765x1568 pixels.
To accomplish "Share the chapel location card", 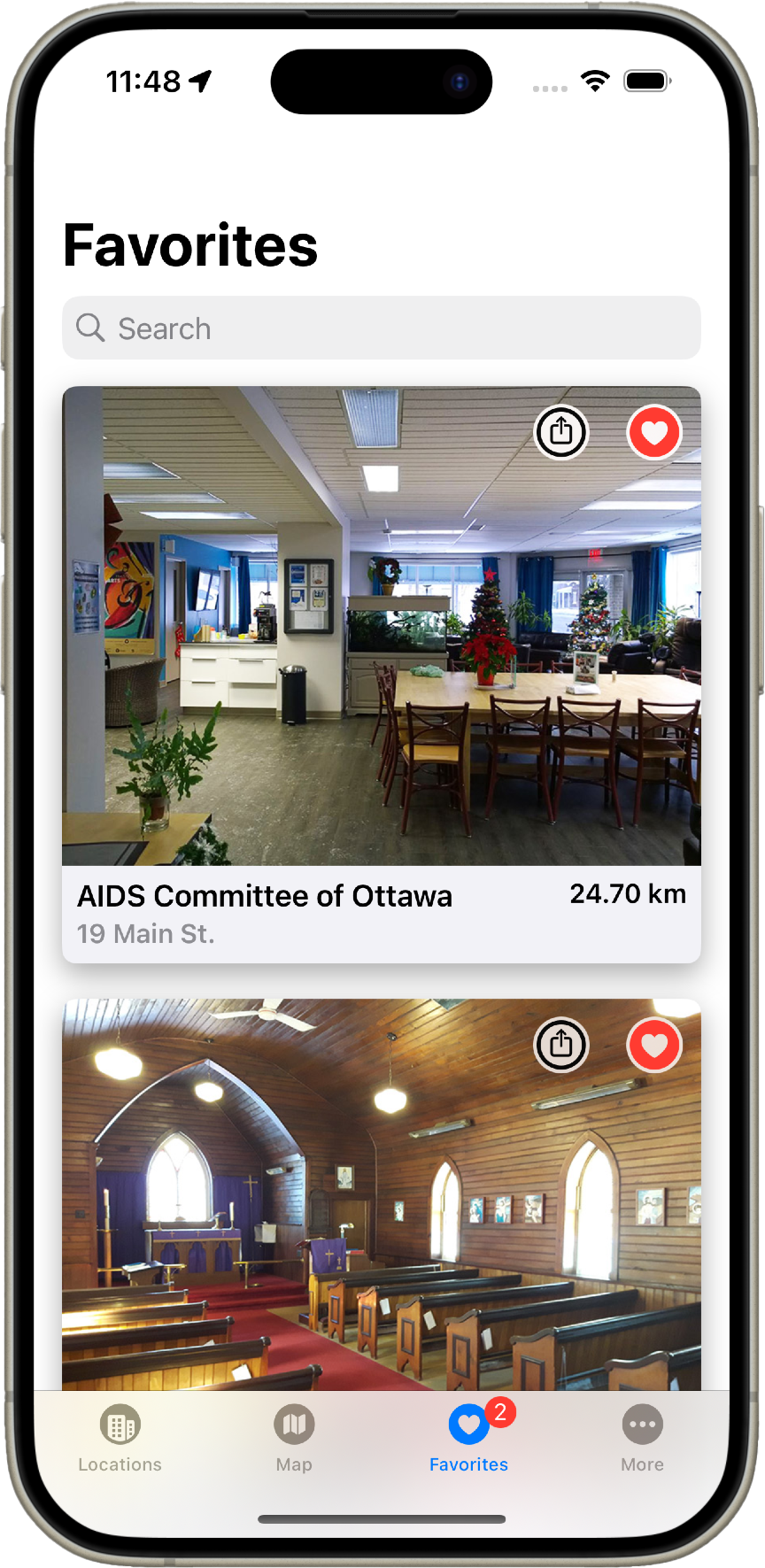I will 561,1045.
